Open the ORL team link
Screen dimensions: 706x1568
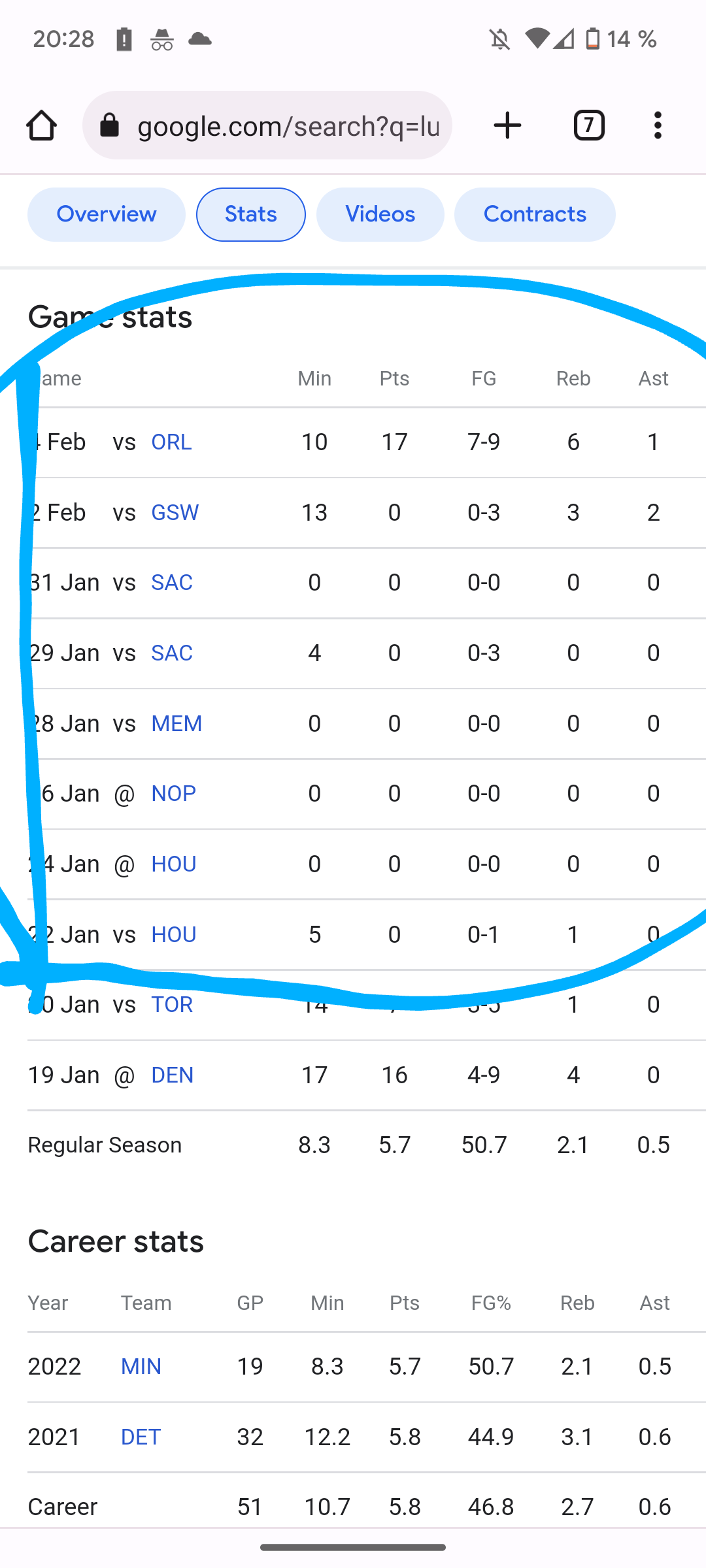click(x=171, y=442)
